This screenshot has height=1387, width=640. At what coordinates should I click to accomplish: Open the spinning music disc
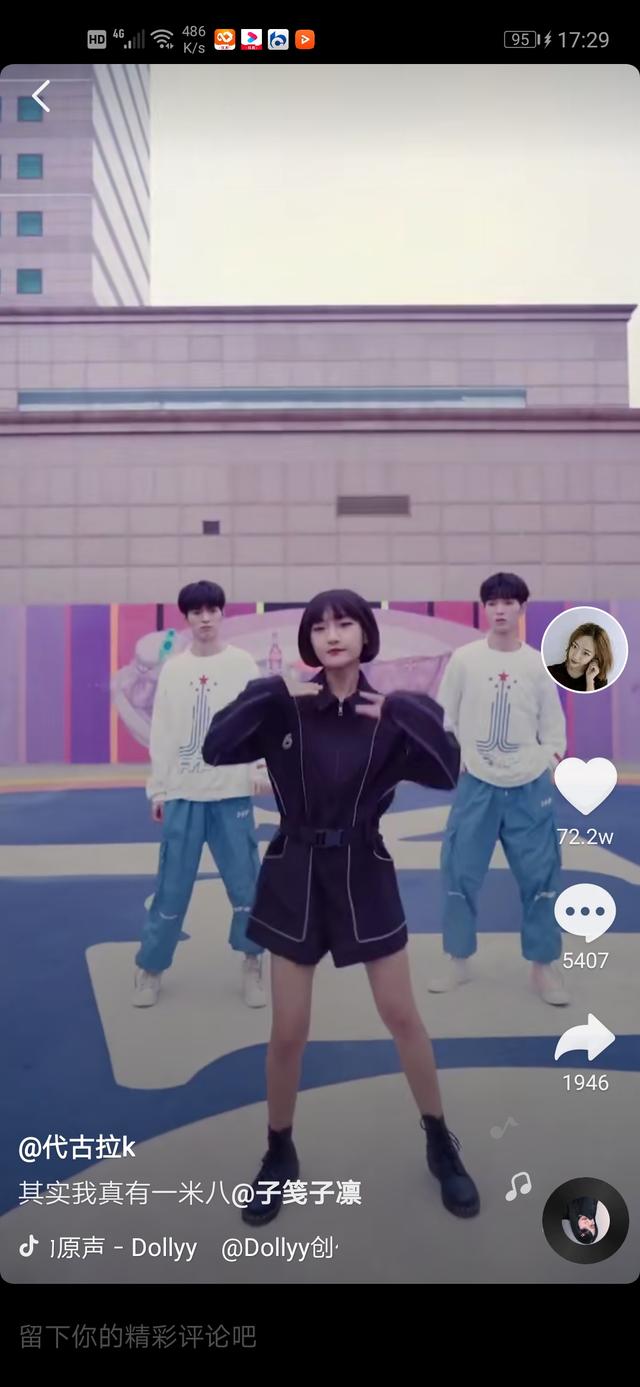coord(585,1220)
